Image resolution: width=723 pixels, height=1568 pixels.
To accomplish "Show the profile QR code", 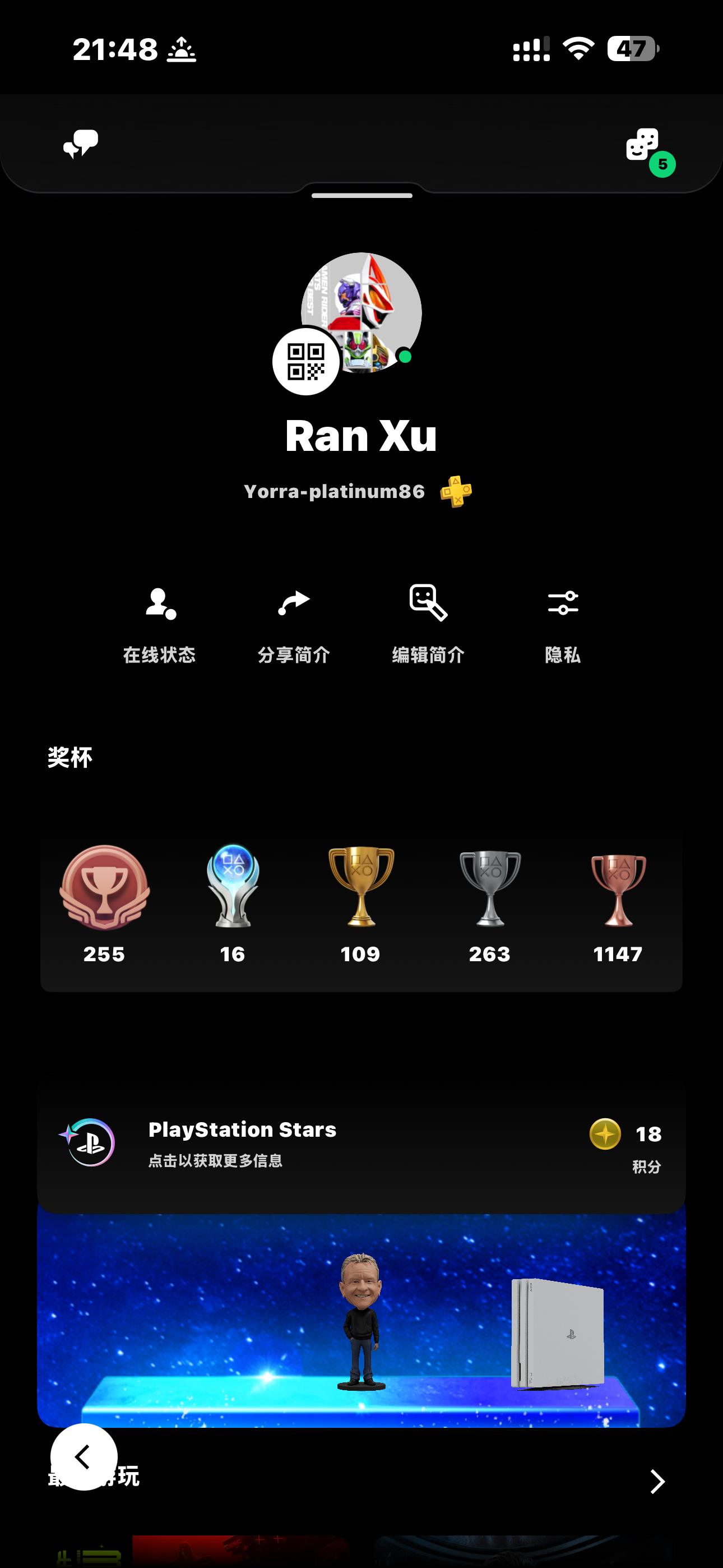I will 305,362.
